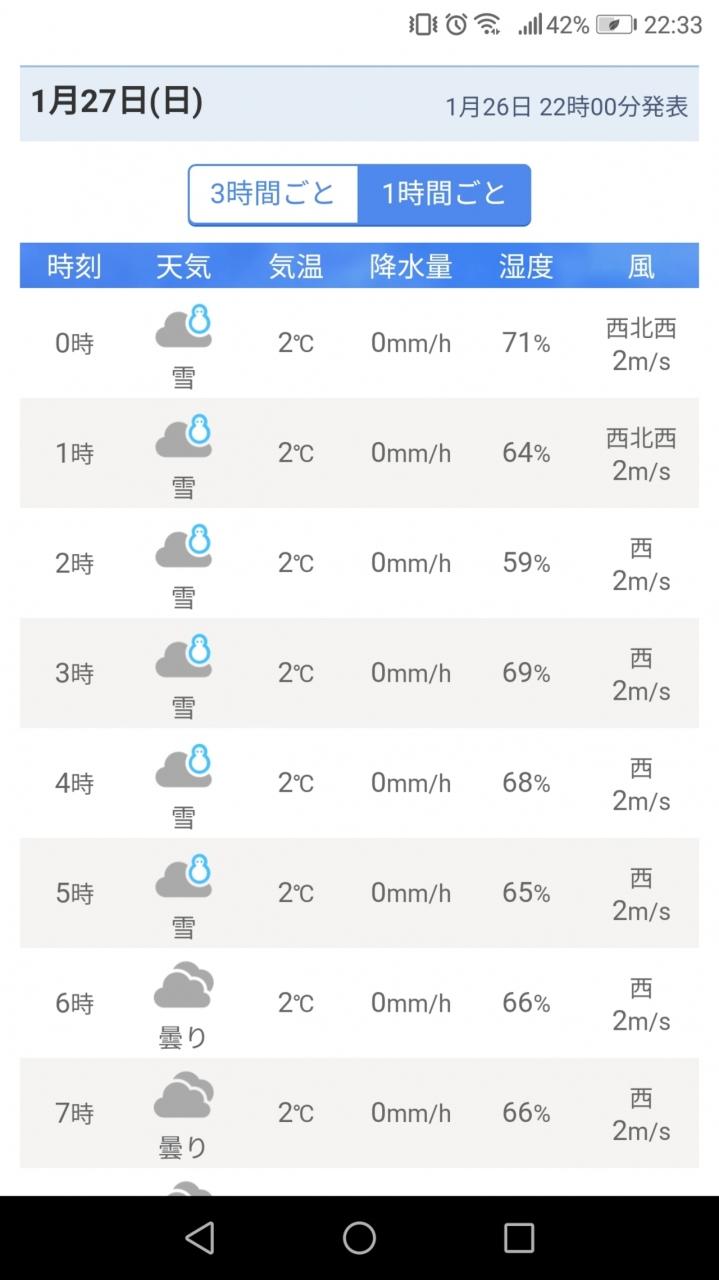Viewport: 719px width, 1280px height.
Task: Switch to the 3時間ごと view
Action: click(273, 194)
